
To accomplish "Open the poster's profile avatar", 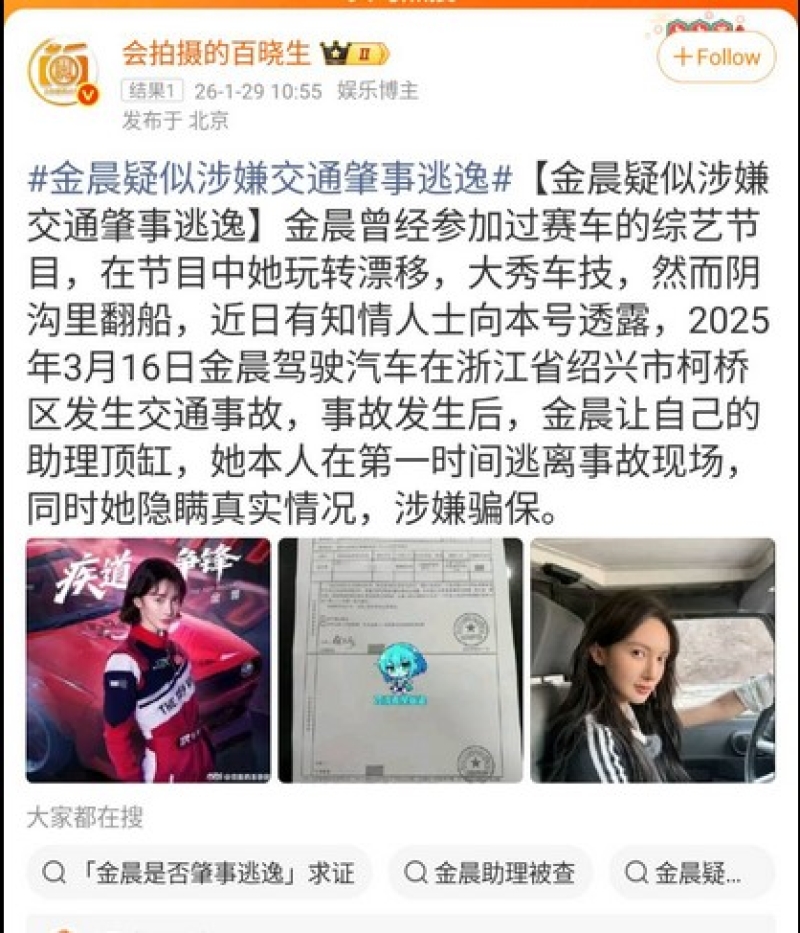I will pos(63,72).
